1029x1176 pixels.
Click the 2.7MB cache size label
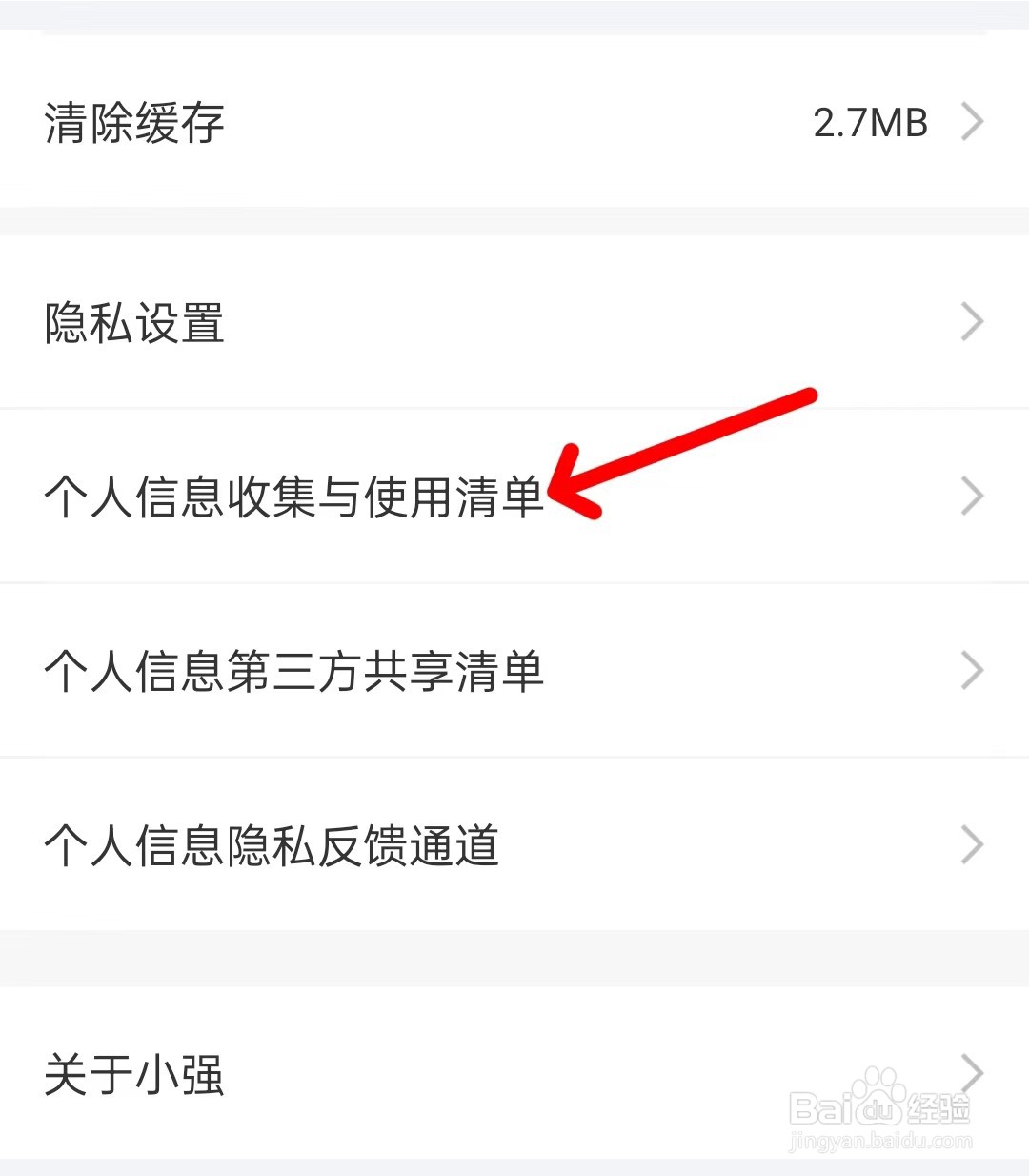(x=871, y=121)
